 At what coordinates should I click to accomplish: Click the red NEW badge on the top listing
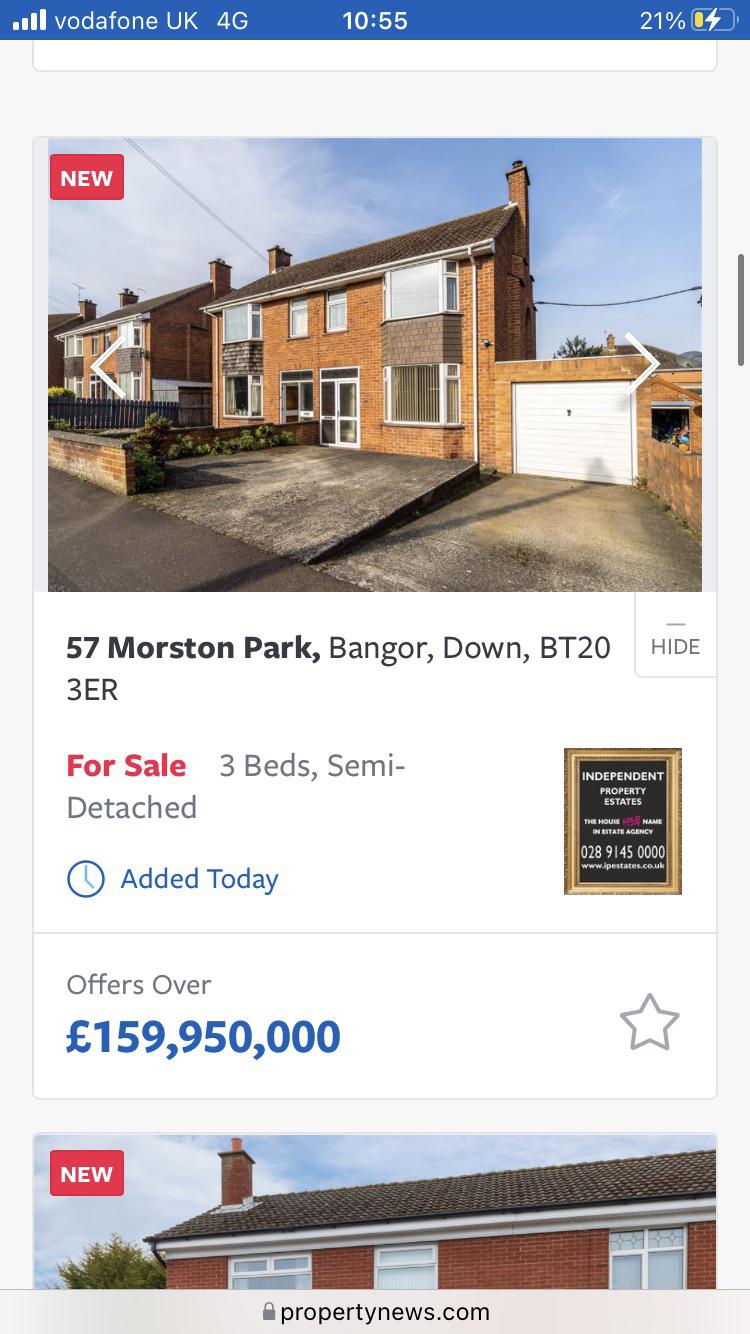pyautogui.click(x=86, y=177)
